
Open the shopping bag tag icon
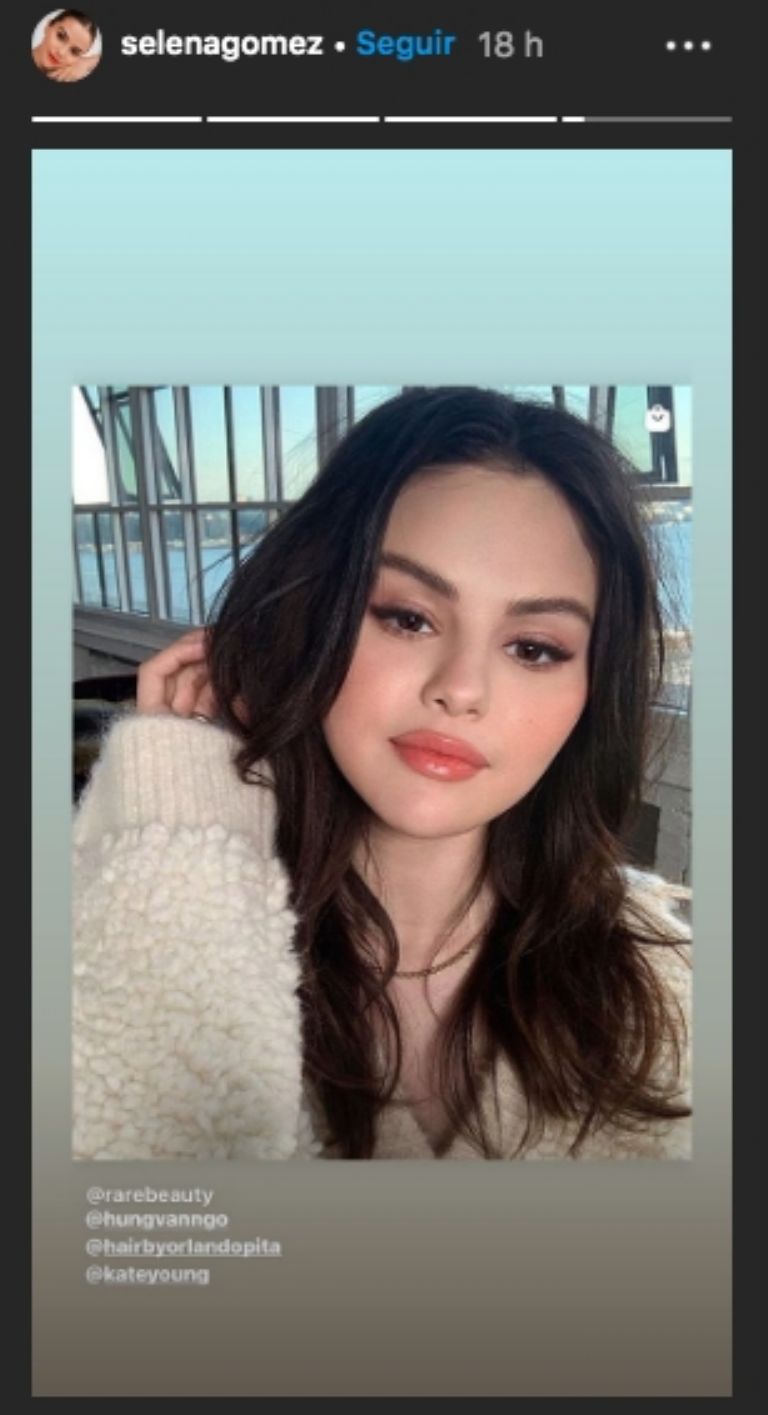coord(657,419)
